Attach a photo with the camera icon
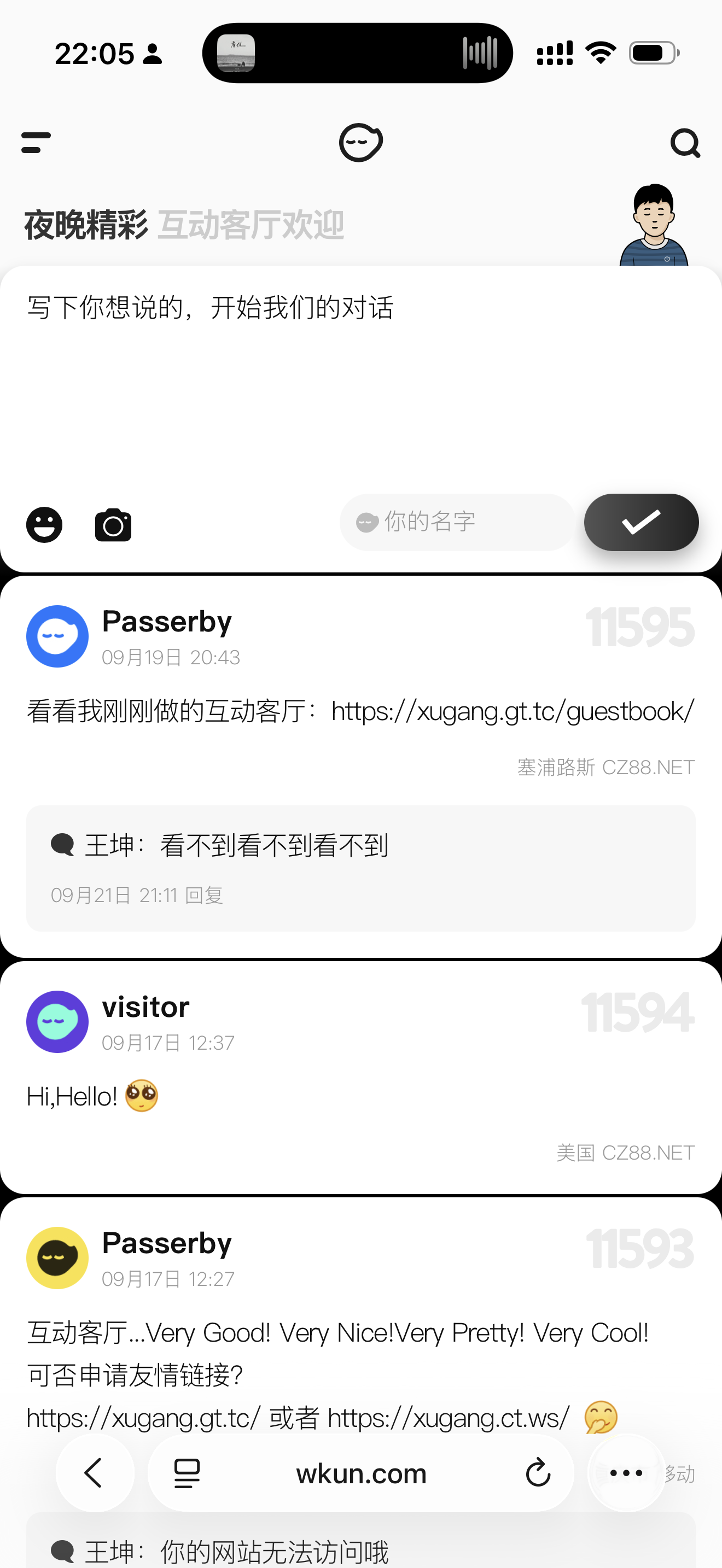Image resolution: width=722 pixels, height=1568 pixels. click(113, 524)
